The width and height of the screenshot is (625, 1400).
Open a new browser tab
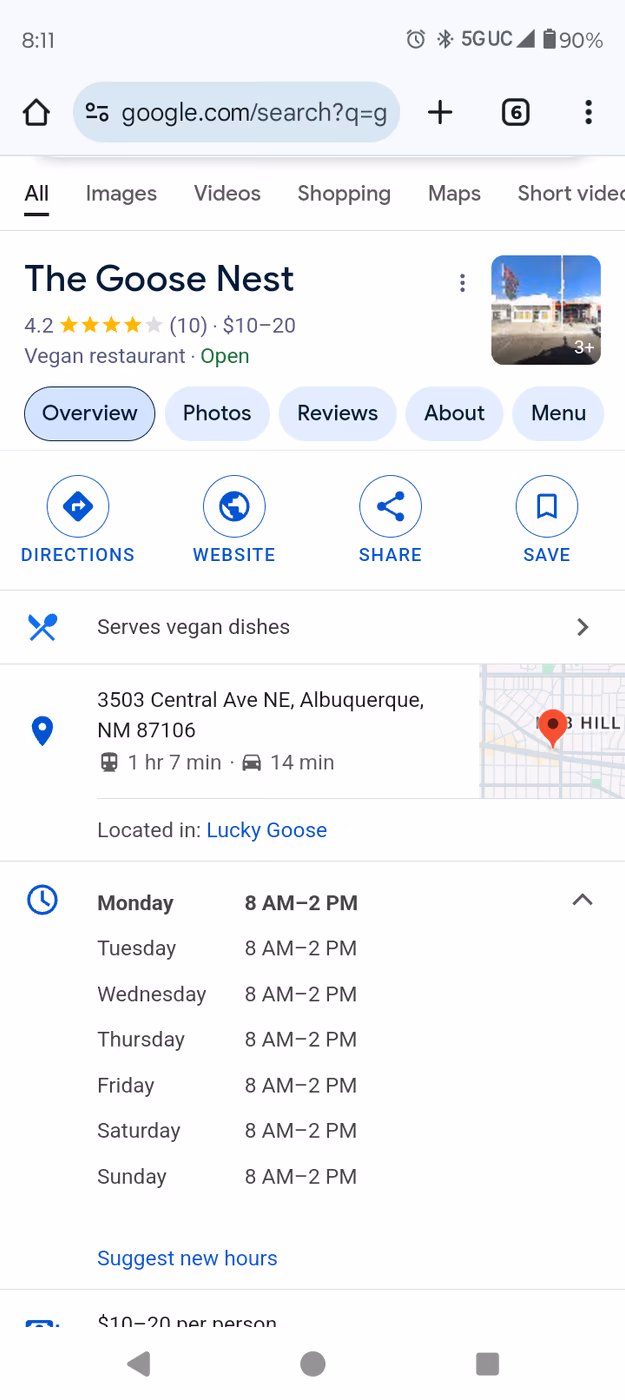(x=440, y=112)
